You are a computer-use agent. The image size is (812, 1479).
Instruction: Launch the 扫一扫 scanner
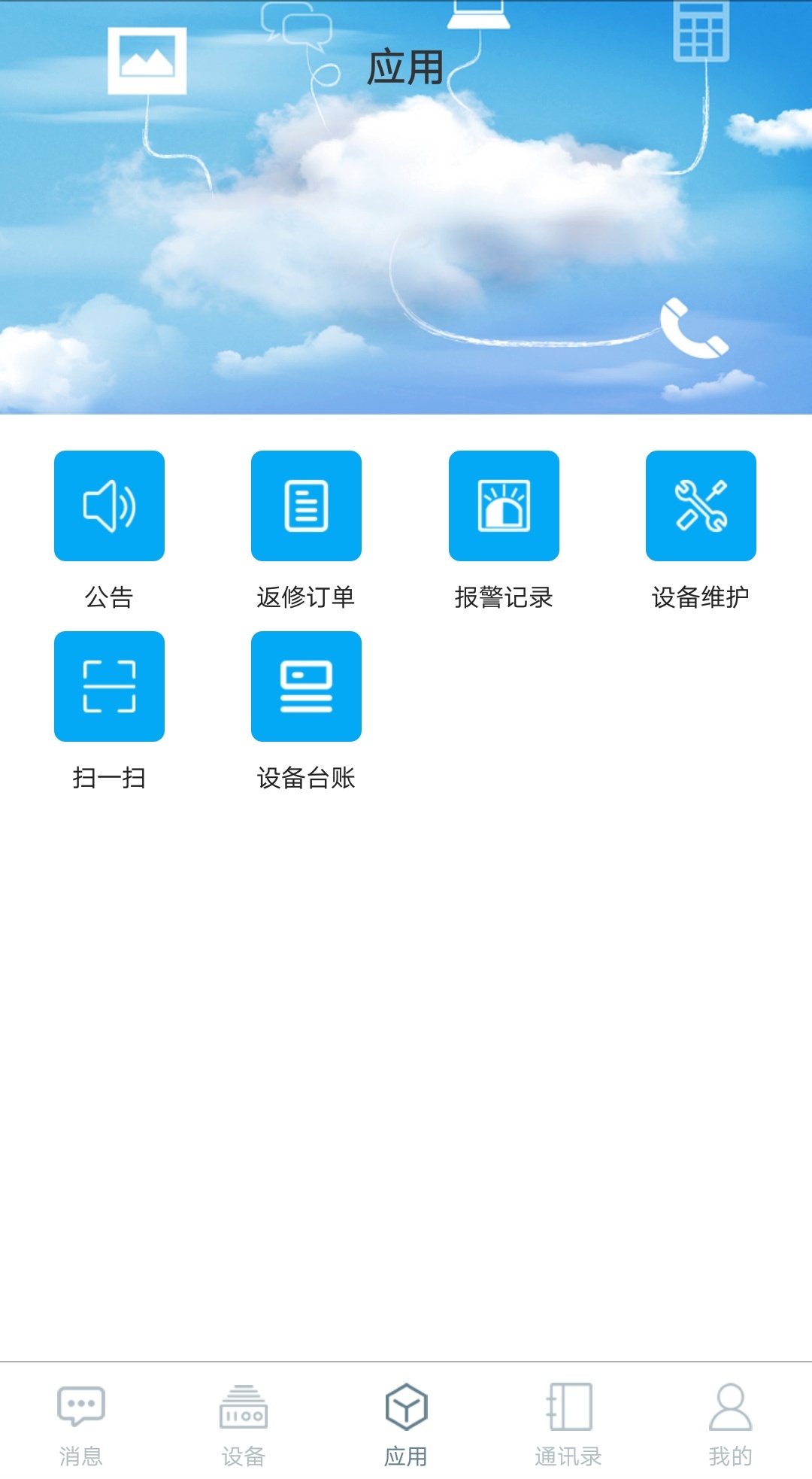109,687
